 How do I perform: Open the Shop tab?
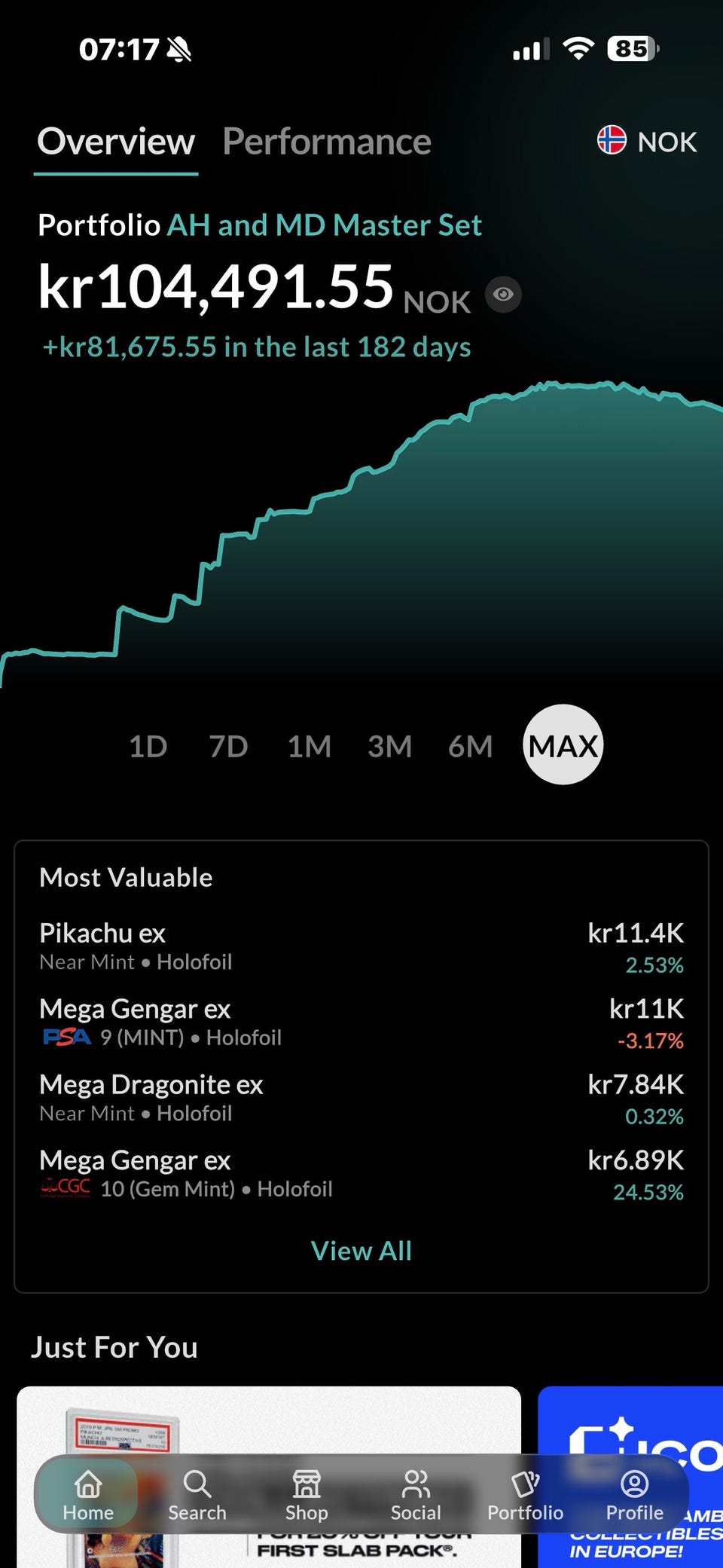click(x=307, y=1495)
